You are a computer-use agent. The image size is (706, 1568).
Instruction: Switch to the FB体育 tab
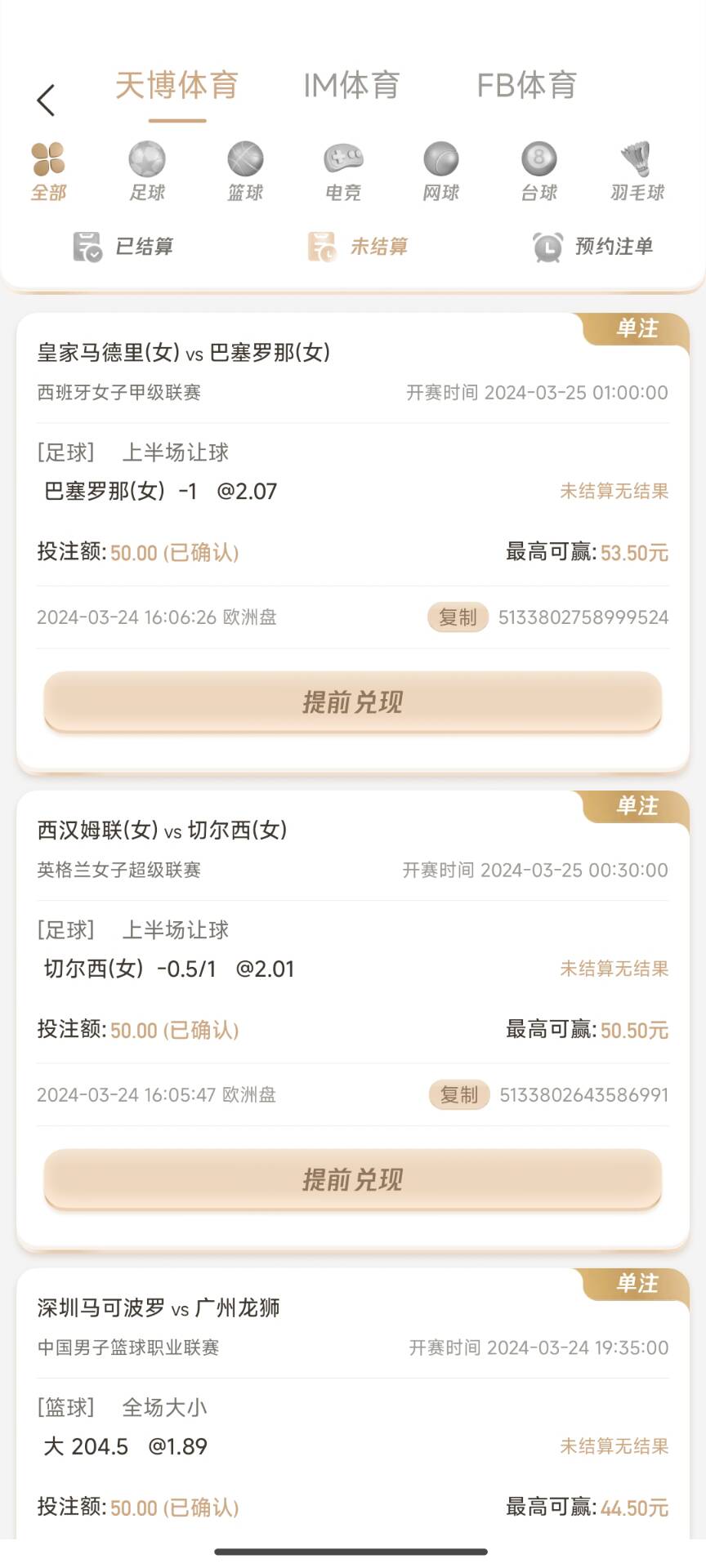527,86
